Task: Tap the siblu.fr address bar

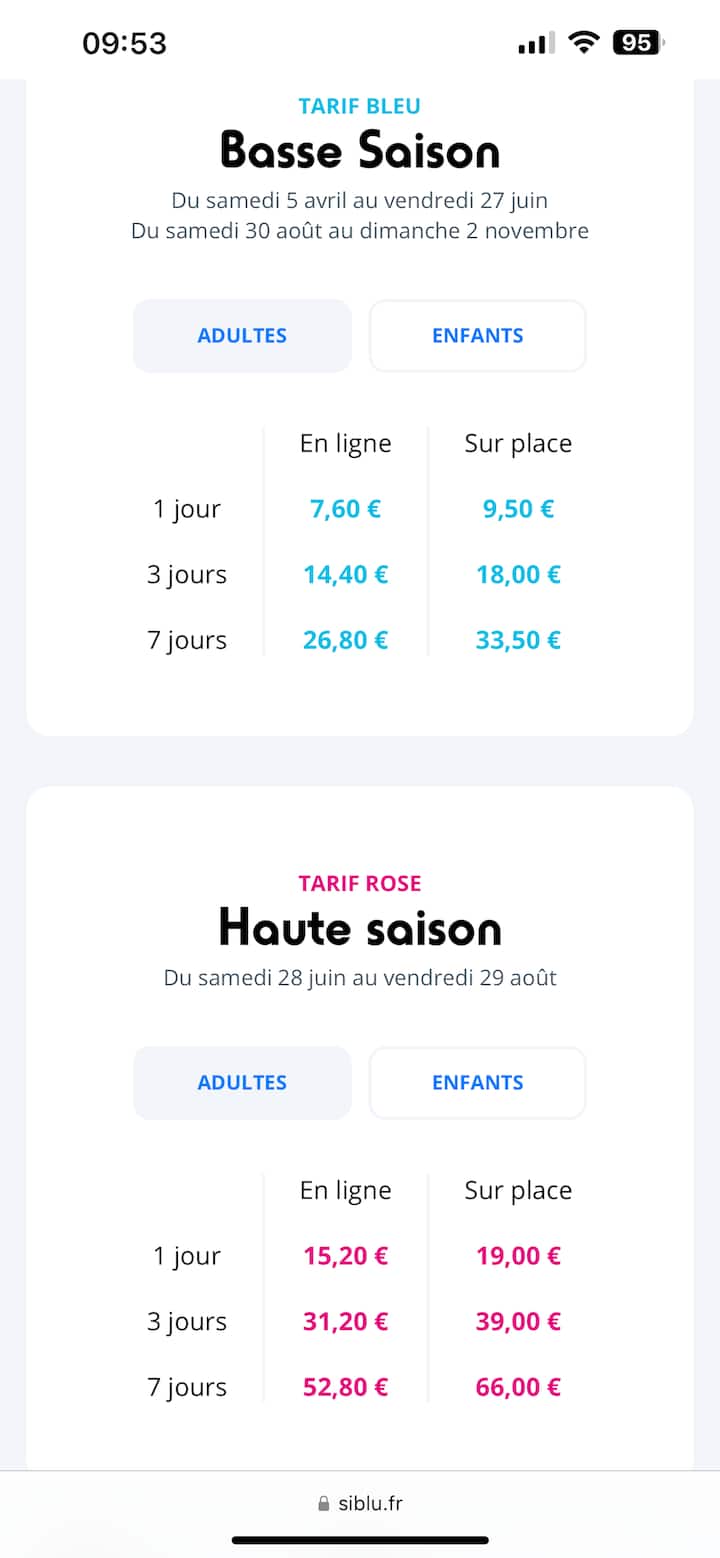Action: tap(360, 1503)
